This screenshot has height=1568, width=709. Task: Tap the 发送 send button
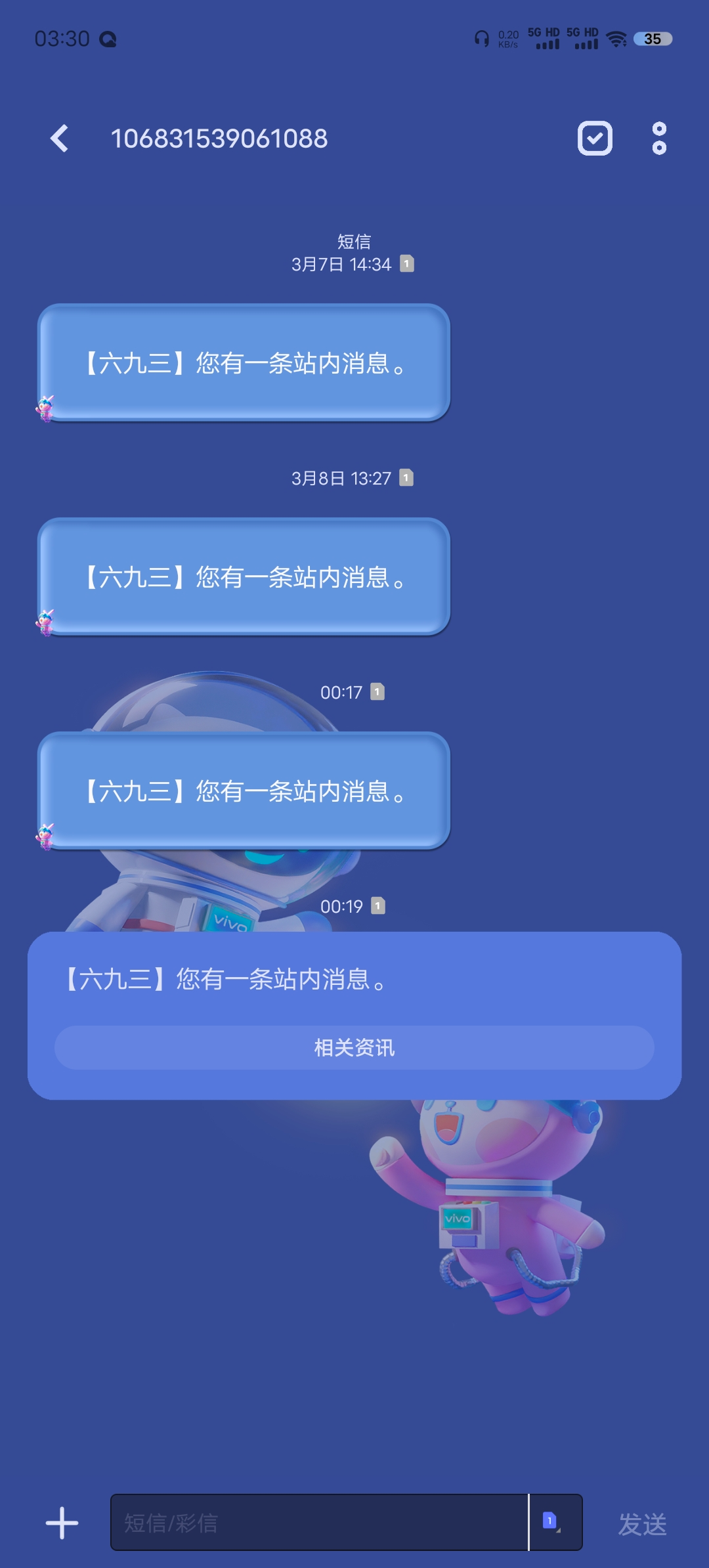tap(642, 1524)
